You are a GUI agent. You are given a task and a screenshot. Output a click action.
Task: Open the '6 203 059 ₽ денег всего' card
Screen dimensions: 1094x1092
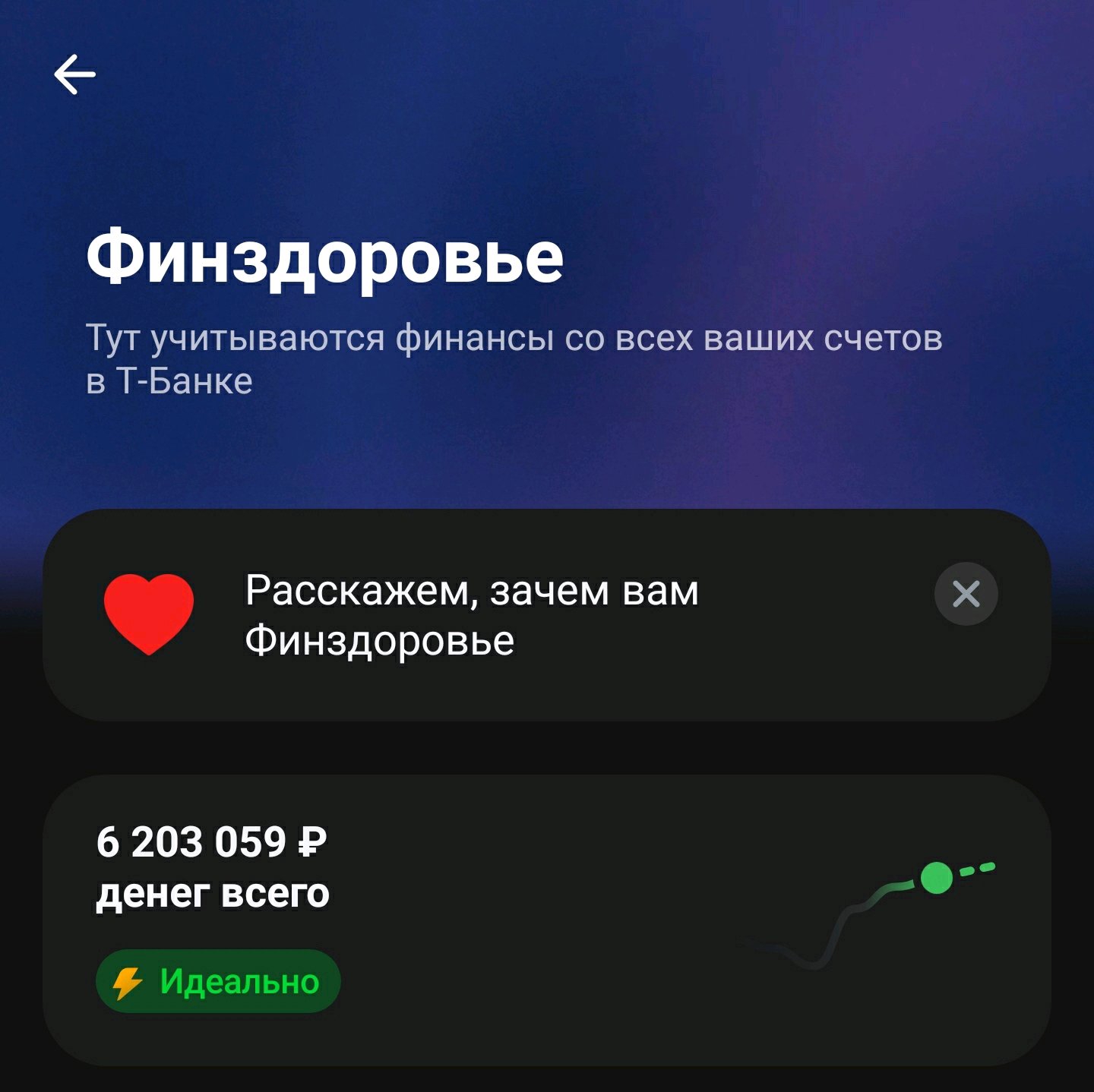pos(547,919)
